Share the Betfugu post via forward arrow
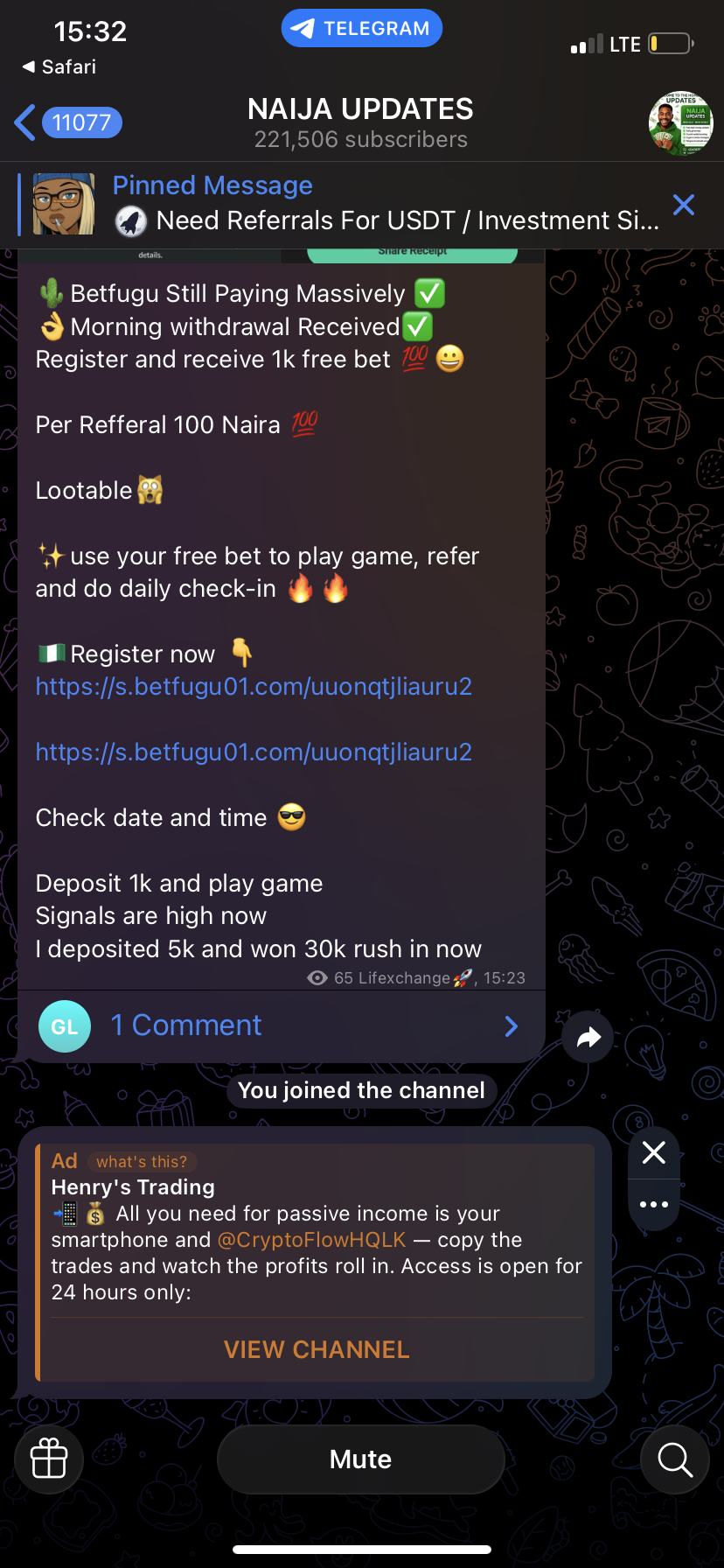Screen dimensions: 724x1568 pos(588,1037)
